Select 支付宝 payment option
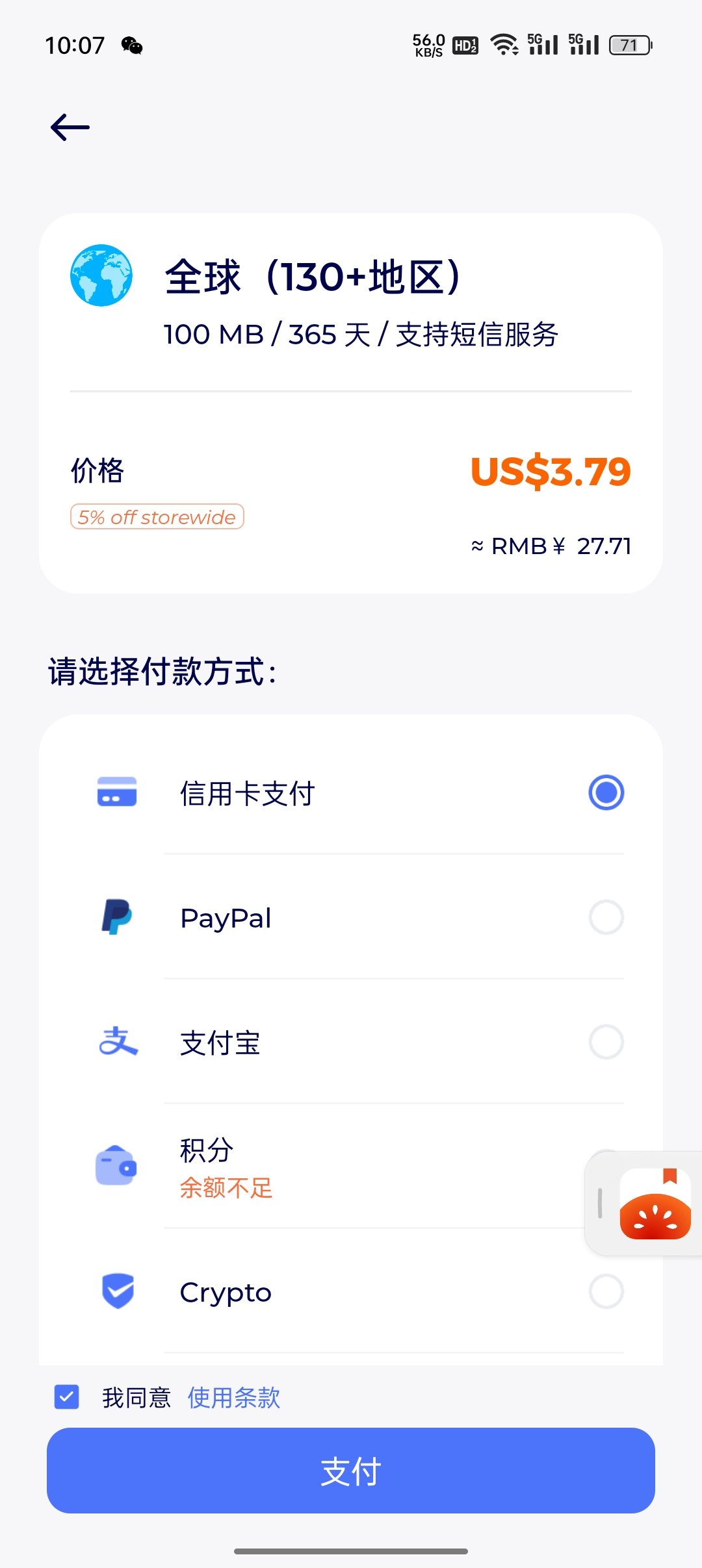This screenshot has width=702, height=1568. coord(606,1042)
